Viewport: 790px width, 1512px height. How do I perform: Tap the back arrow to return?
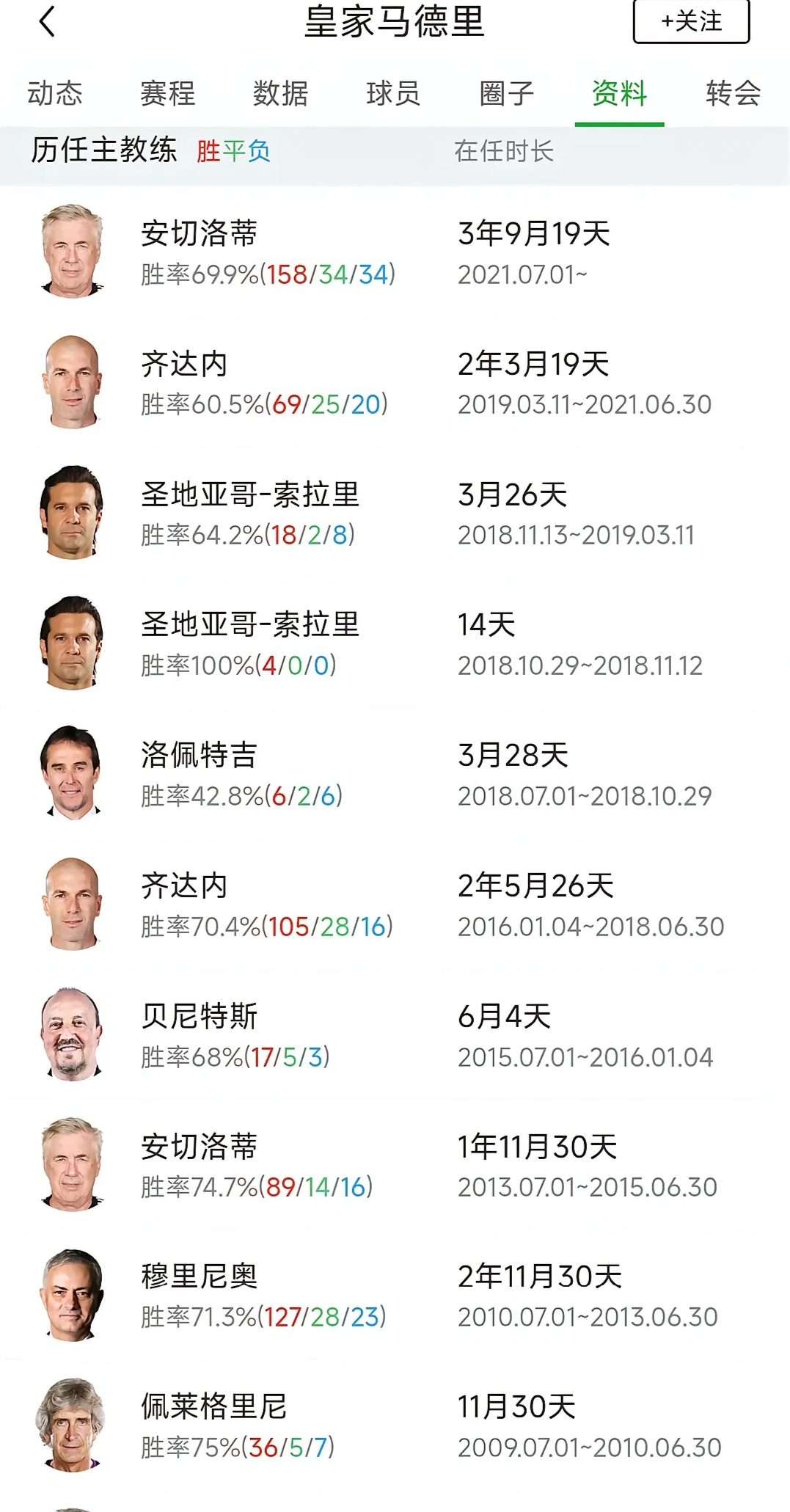click(x=46, y=23)
